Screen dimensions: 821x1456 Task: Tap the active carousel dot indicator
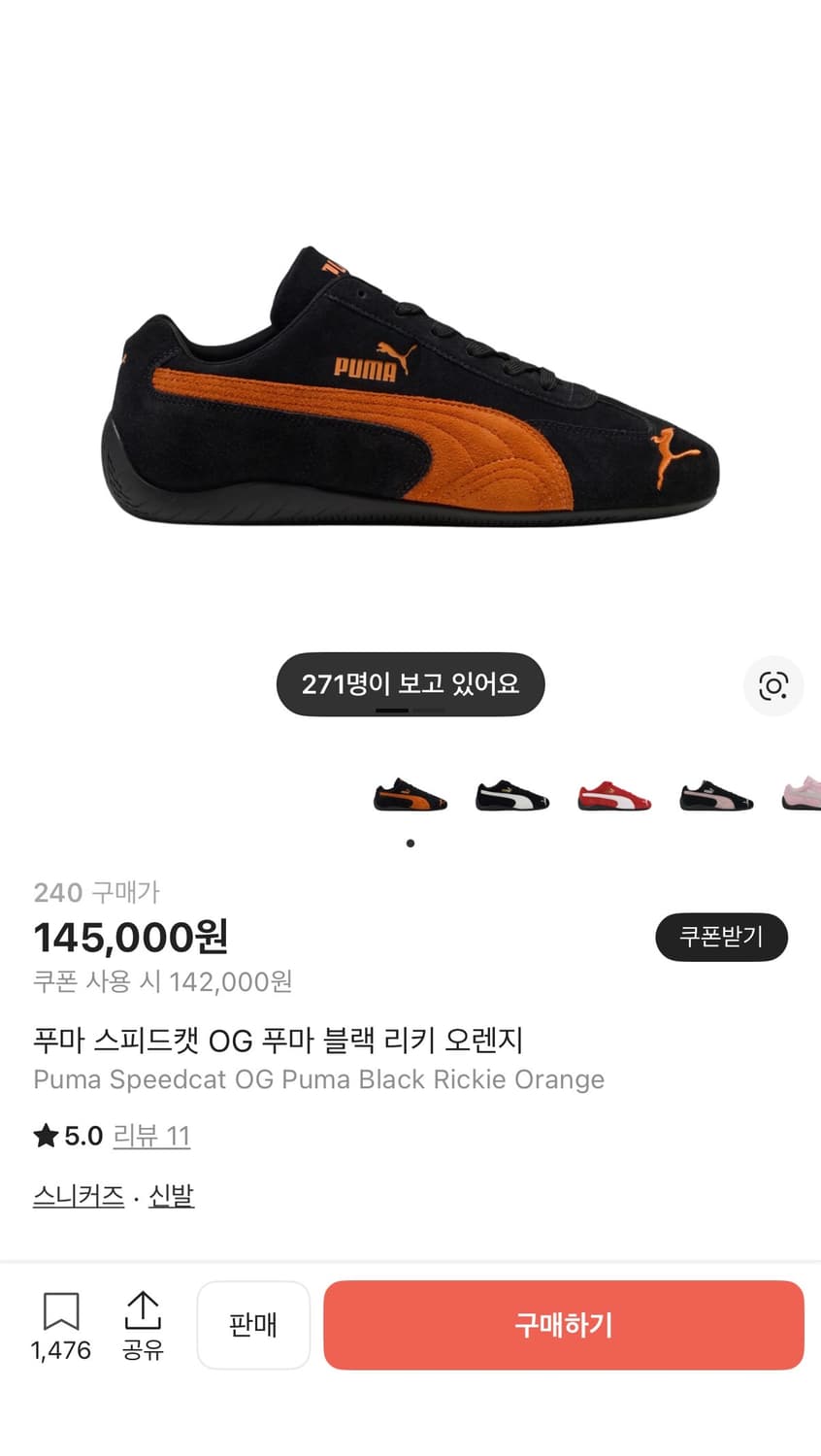click(x=410, y=844)
